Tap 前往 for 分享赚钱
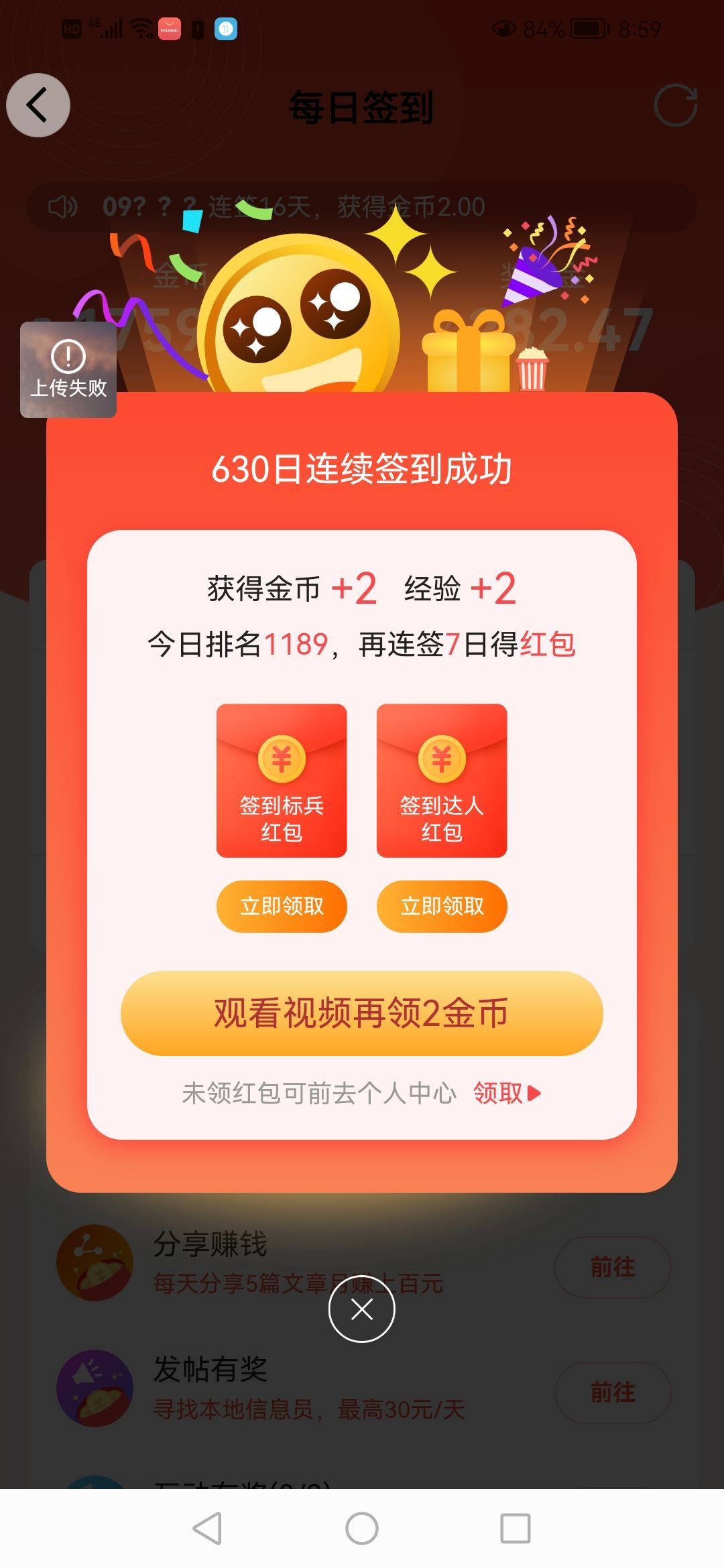Image resolution: width=724 pixels, height=1568 pixels. [x=613, y=1266]
